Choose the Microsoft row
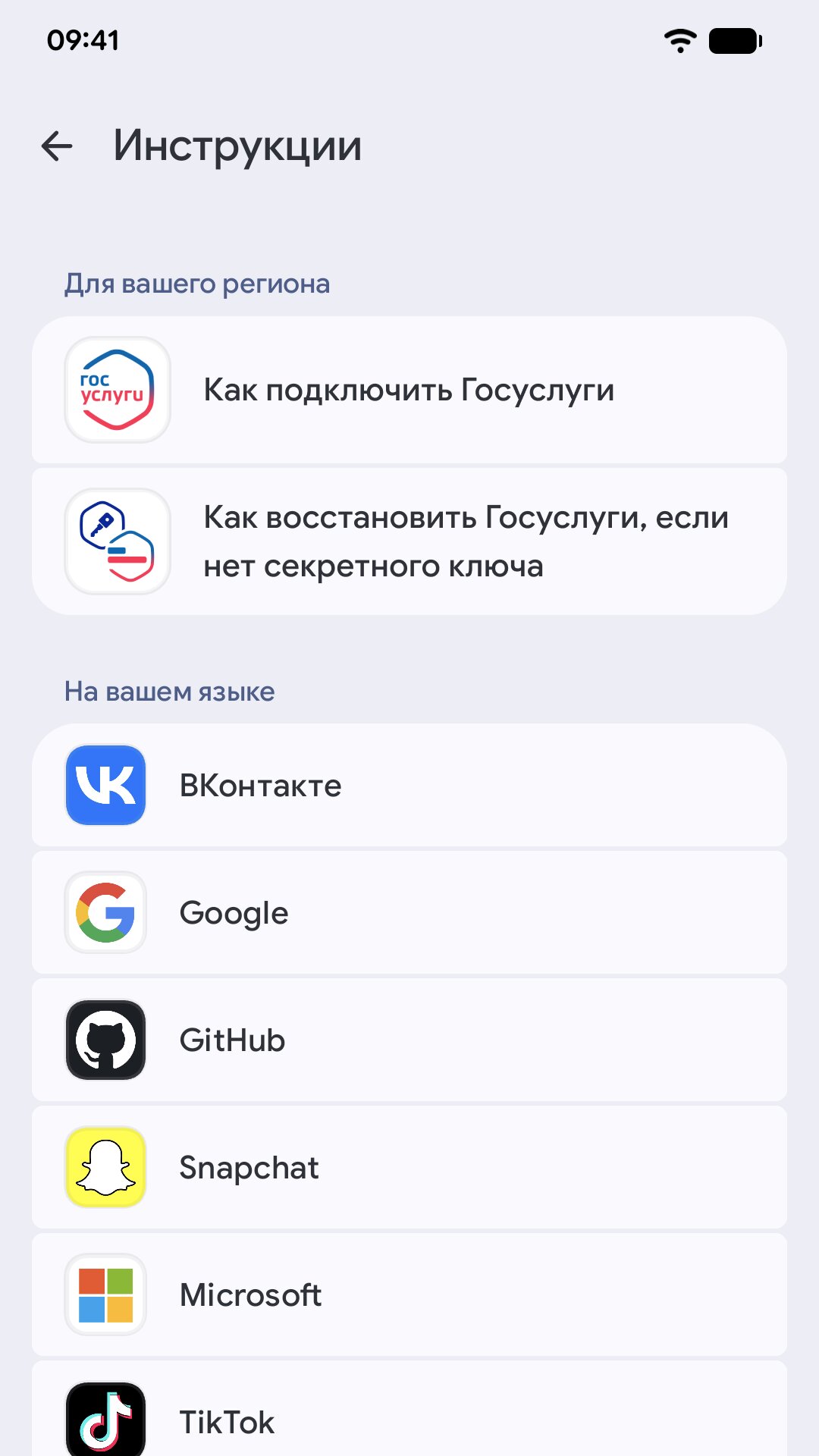819x1456 pixels. [409, 1294]
